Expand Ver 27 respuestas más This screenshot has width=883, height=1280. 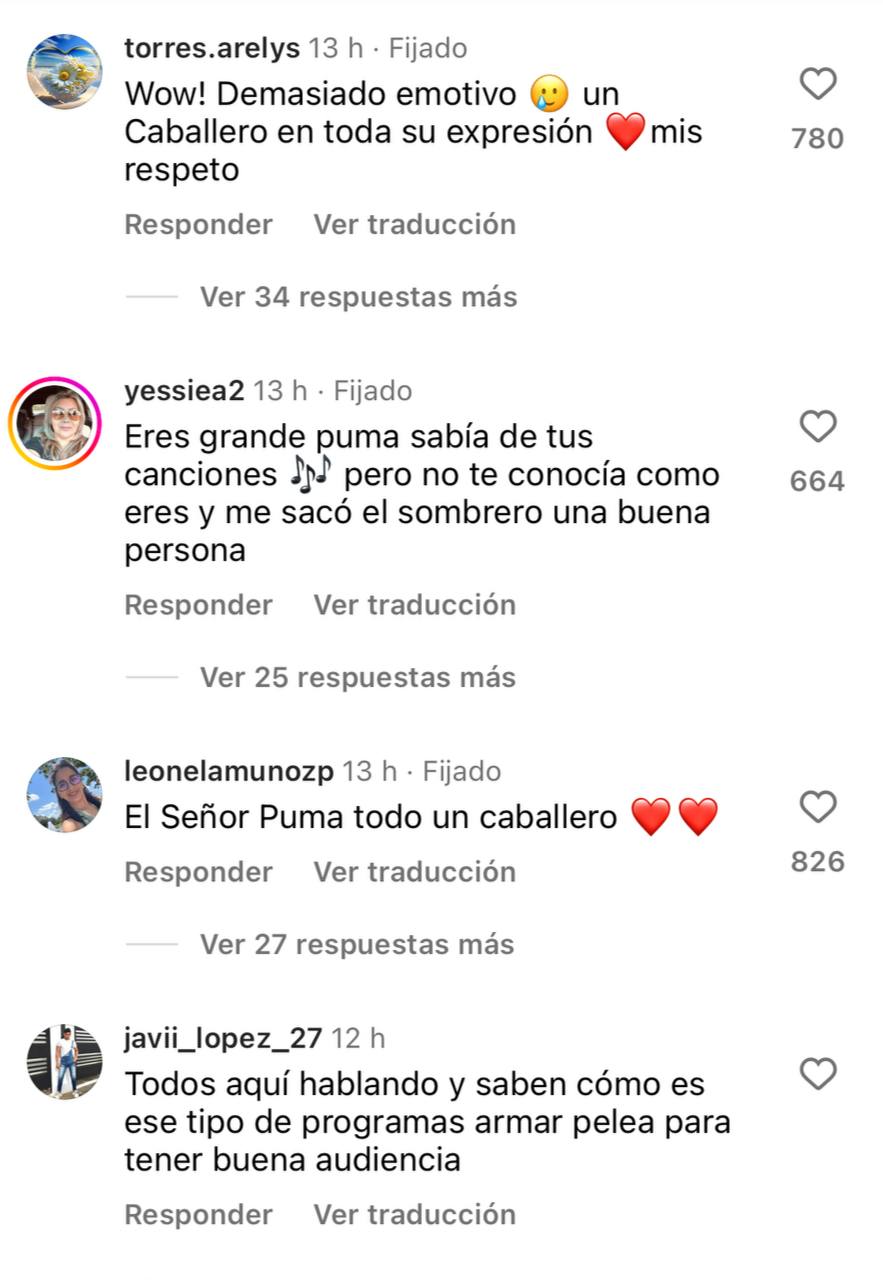click(357, 945)
